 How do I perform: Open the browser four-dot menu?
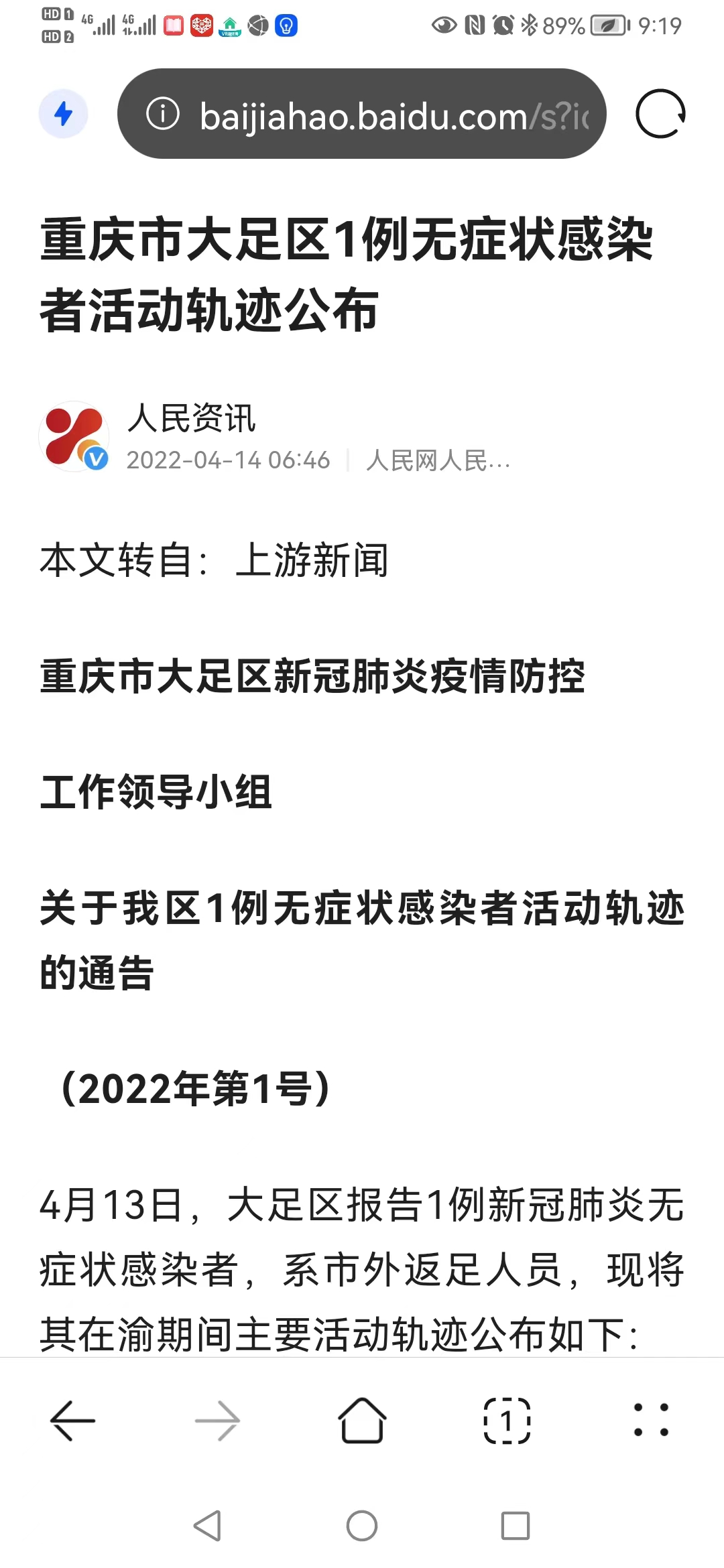[x=652, y=1421]
